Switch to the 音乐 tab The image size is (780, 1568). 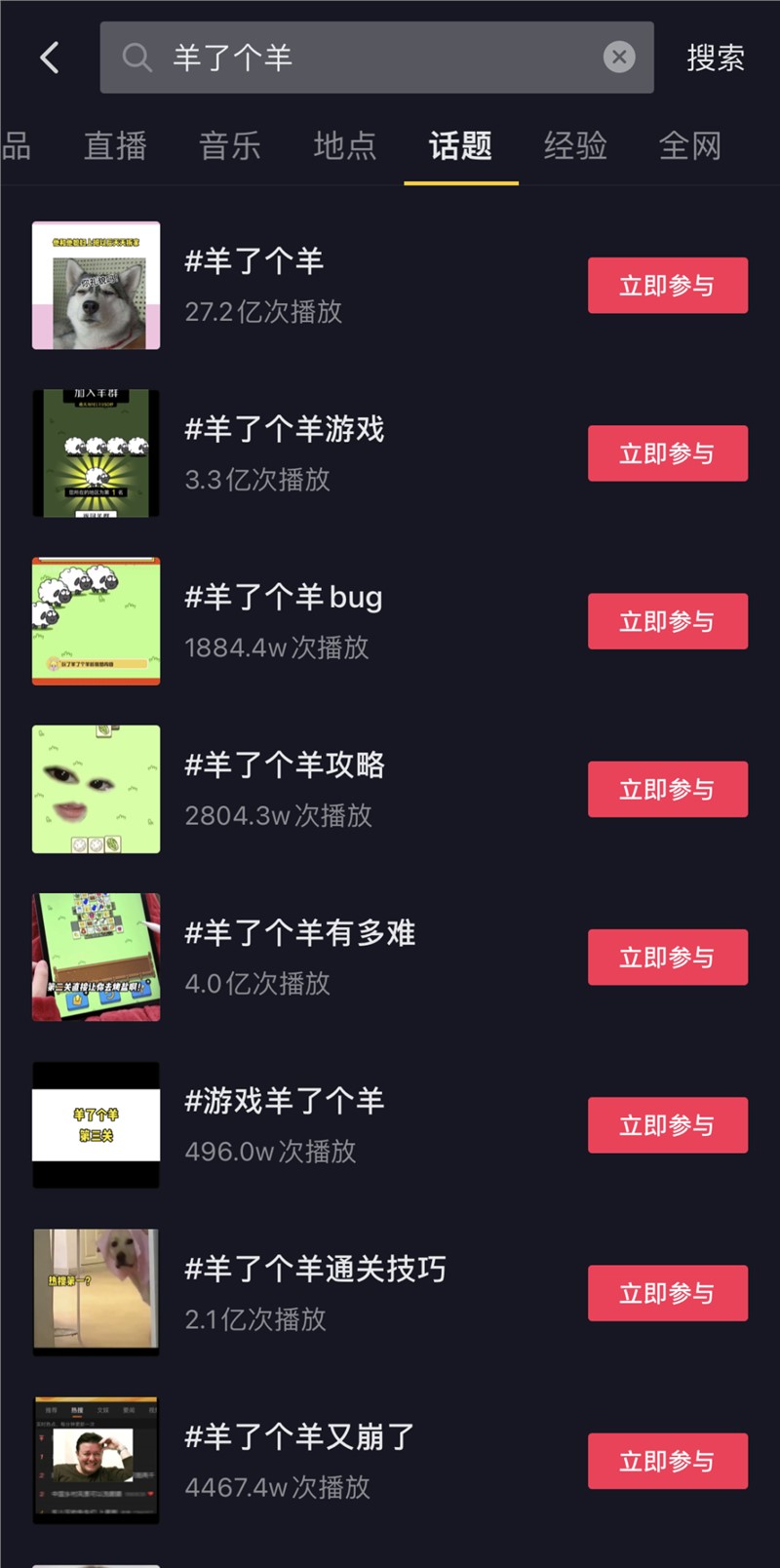[x=229, y=146]
